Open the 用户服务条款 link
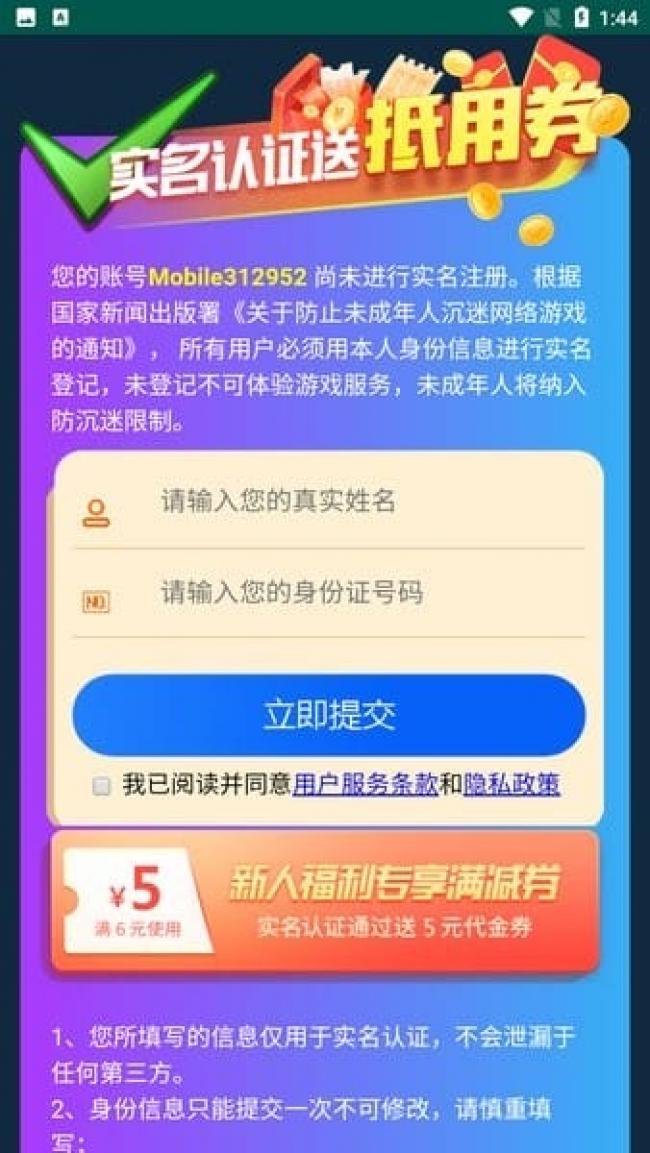The image size is (650, 1153). [x=365, y=785]
